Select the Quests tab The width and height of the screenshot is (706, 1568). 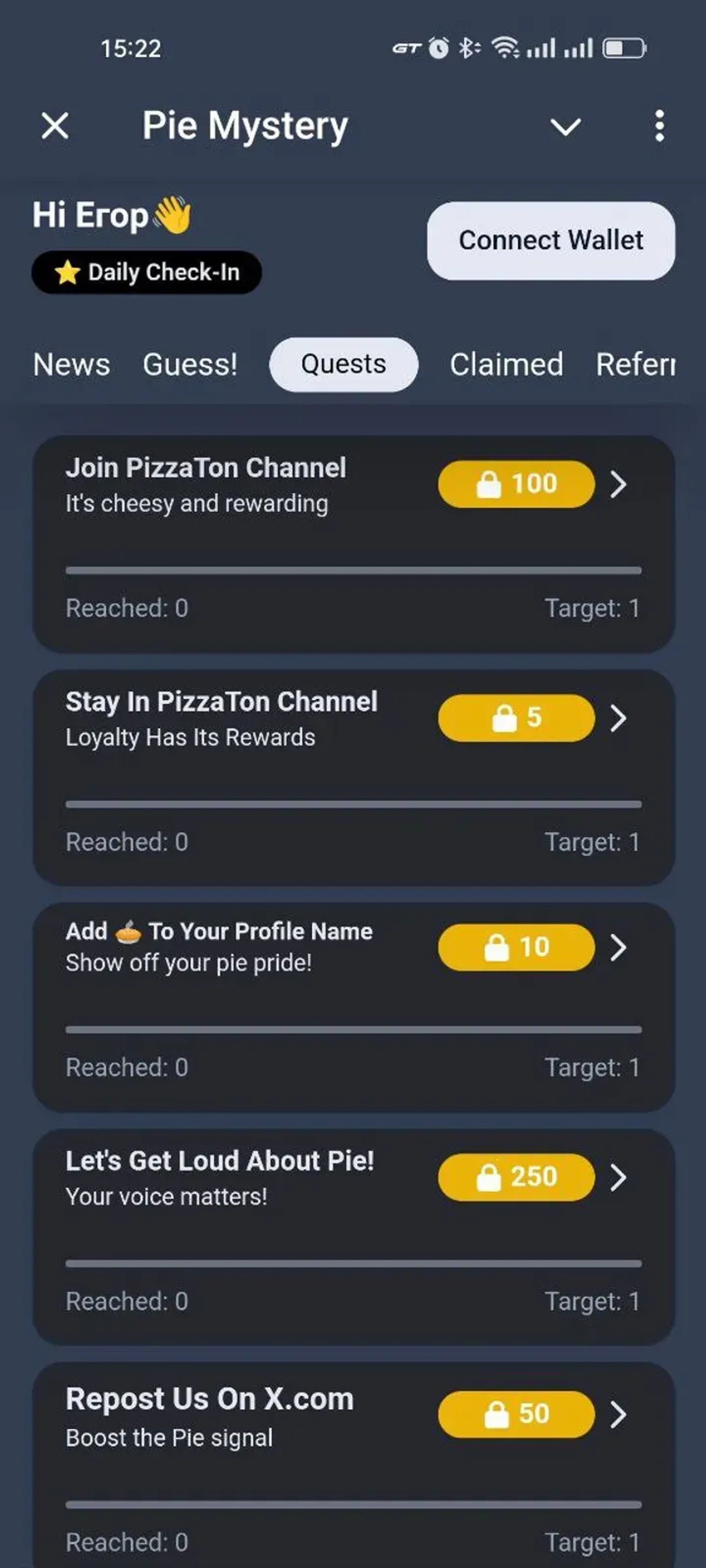pos(344,365)
